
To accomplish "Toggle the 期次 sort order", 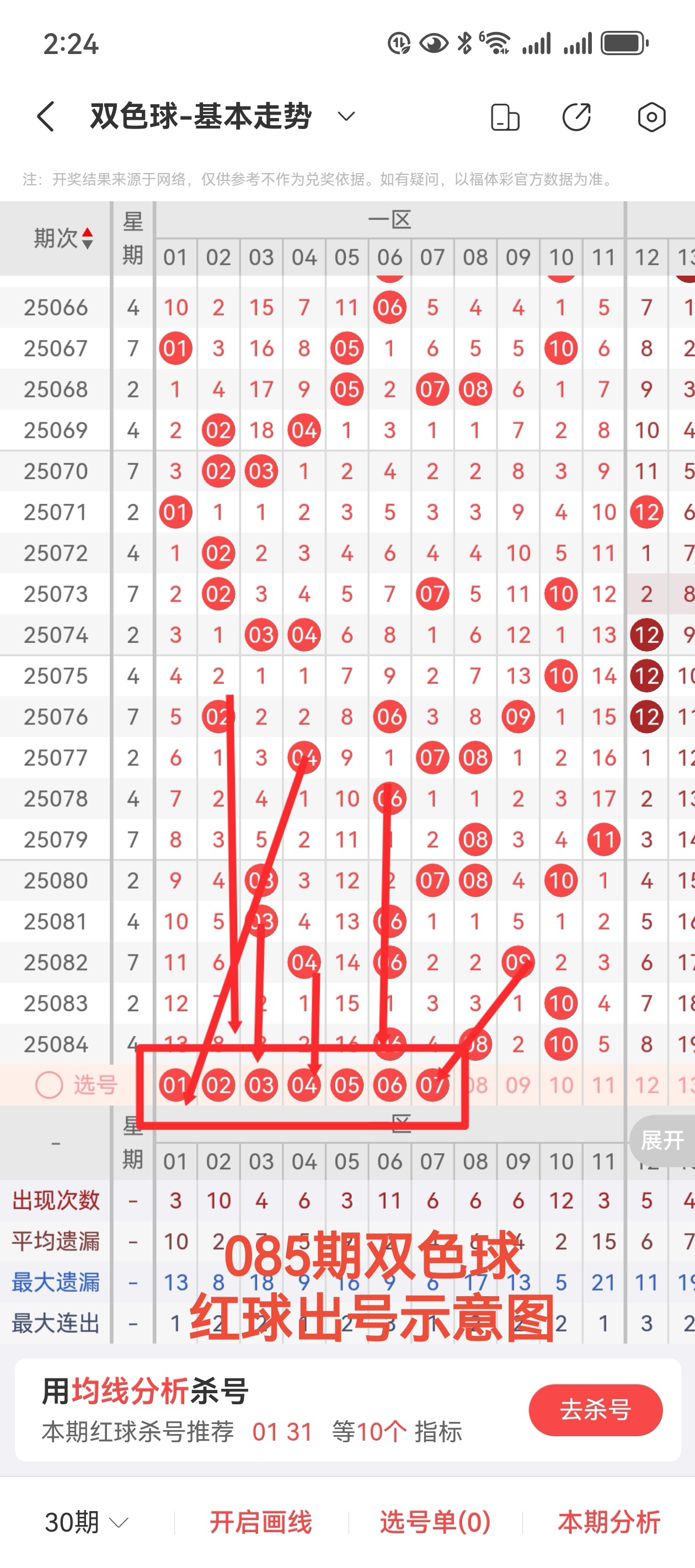I will pos(63,238).
